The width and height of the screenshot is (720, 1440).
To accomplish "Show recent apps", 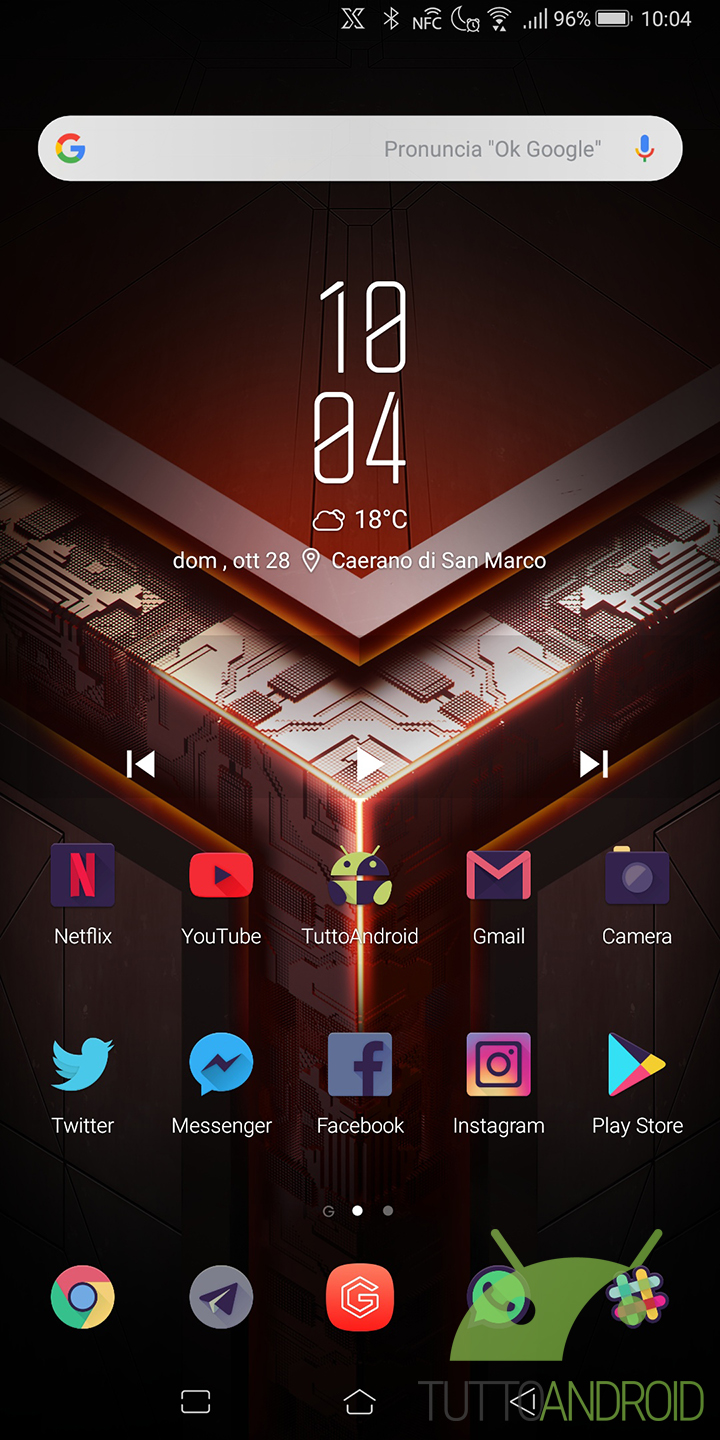I will (196, 1402).
